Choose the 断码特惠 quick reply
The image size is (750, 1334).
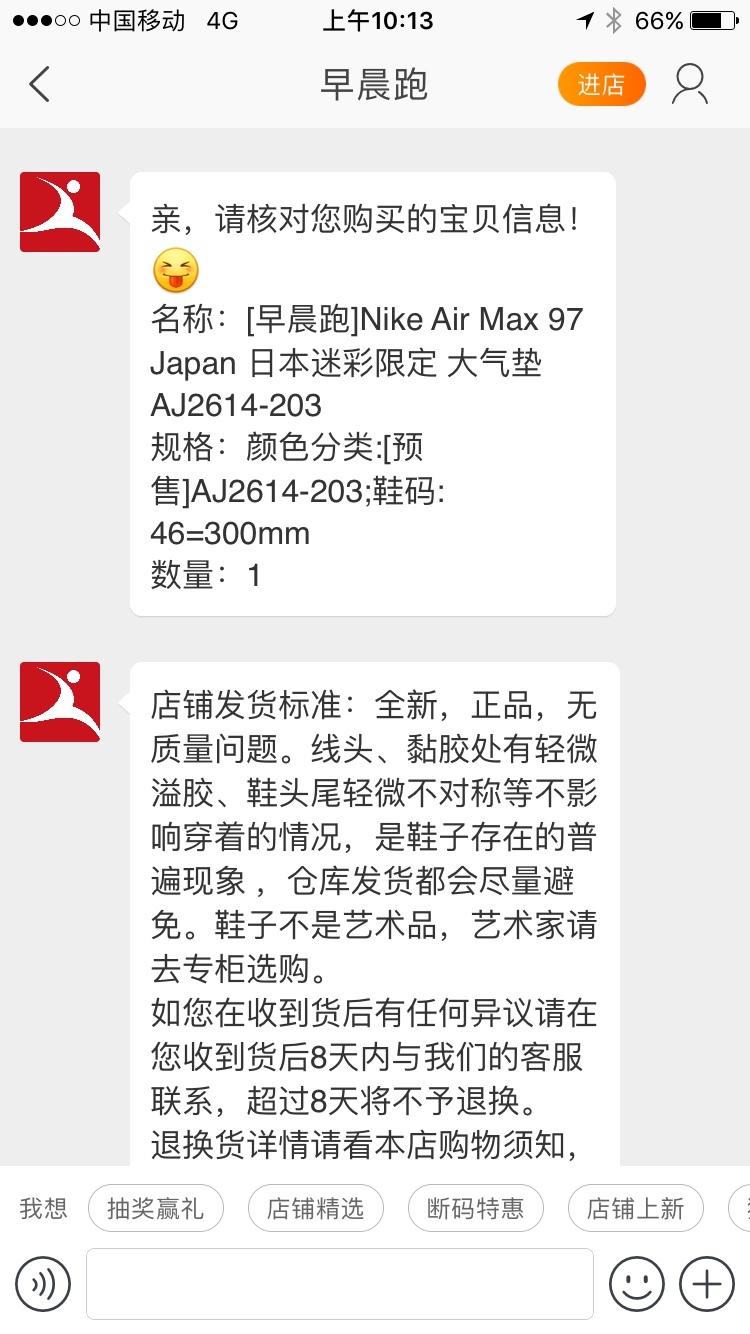(x=476, y=1208)
